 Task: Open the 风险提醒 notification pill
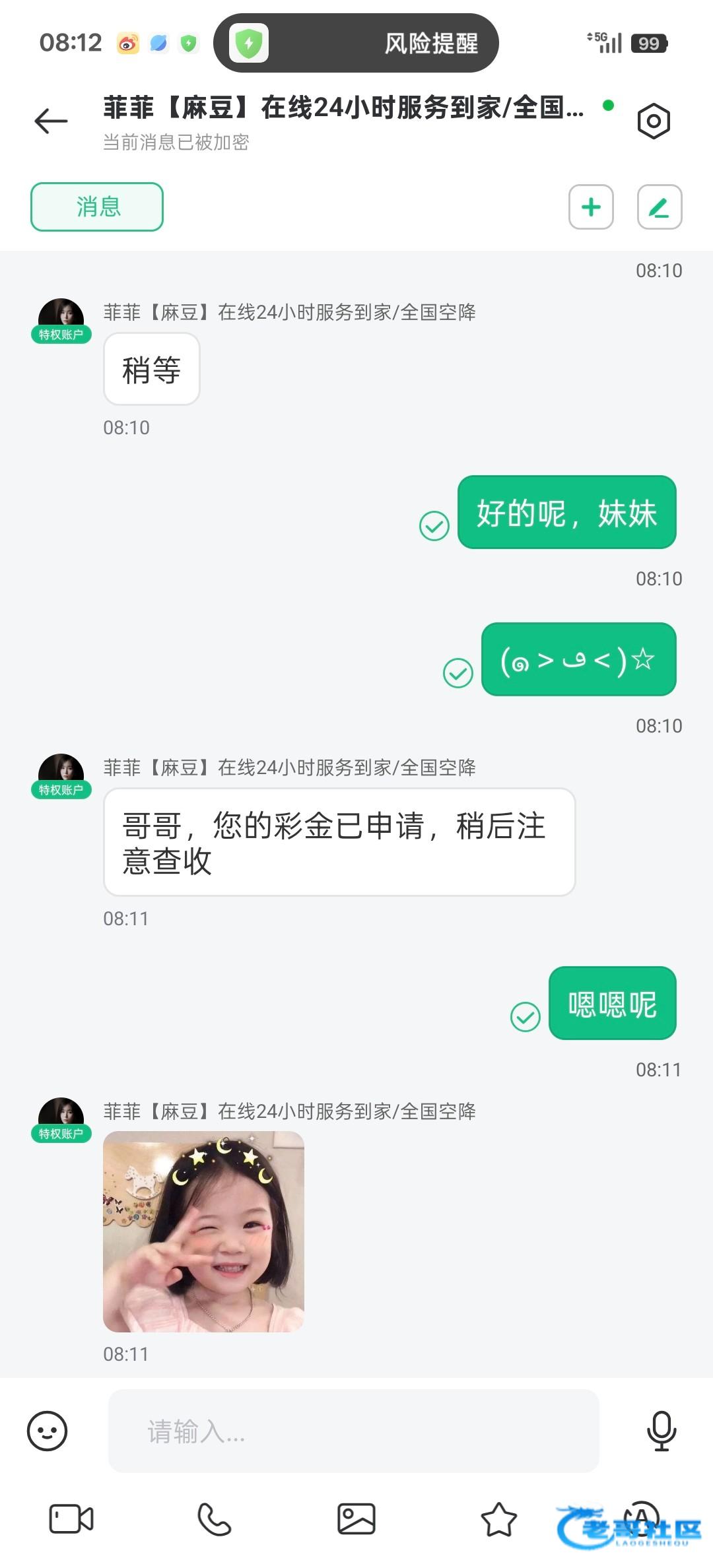point(356,44)
